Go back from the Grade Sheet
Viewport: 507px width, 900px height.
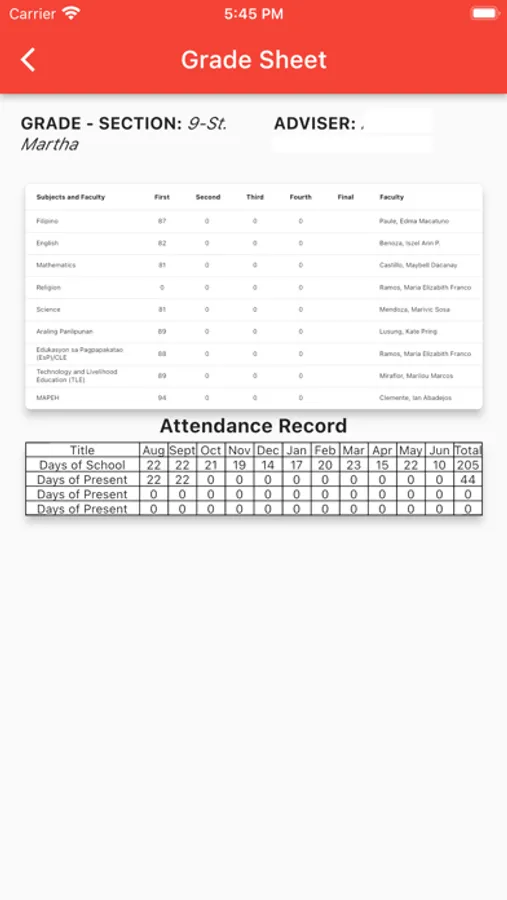click(x=28, y=60)
